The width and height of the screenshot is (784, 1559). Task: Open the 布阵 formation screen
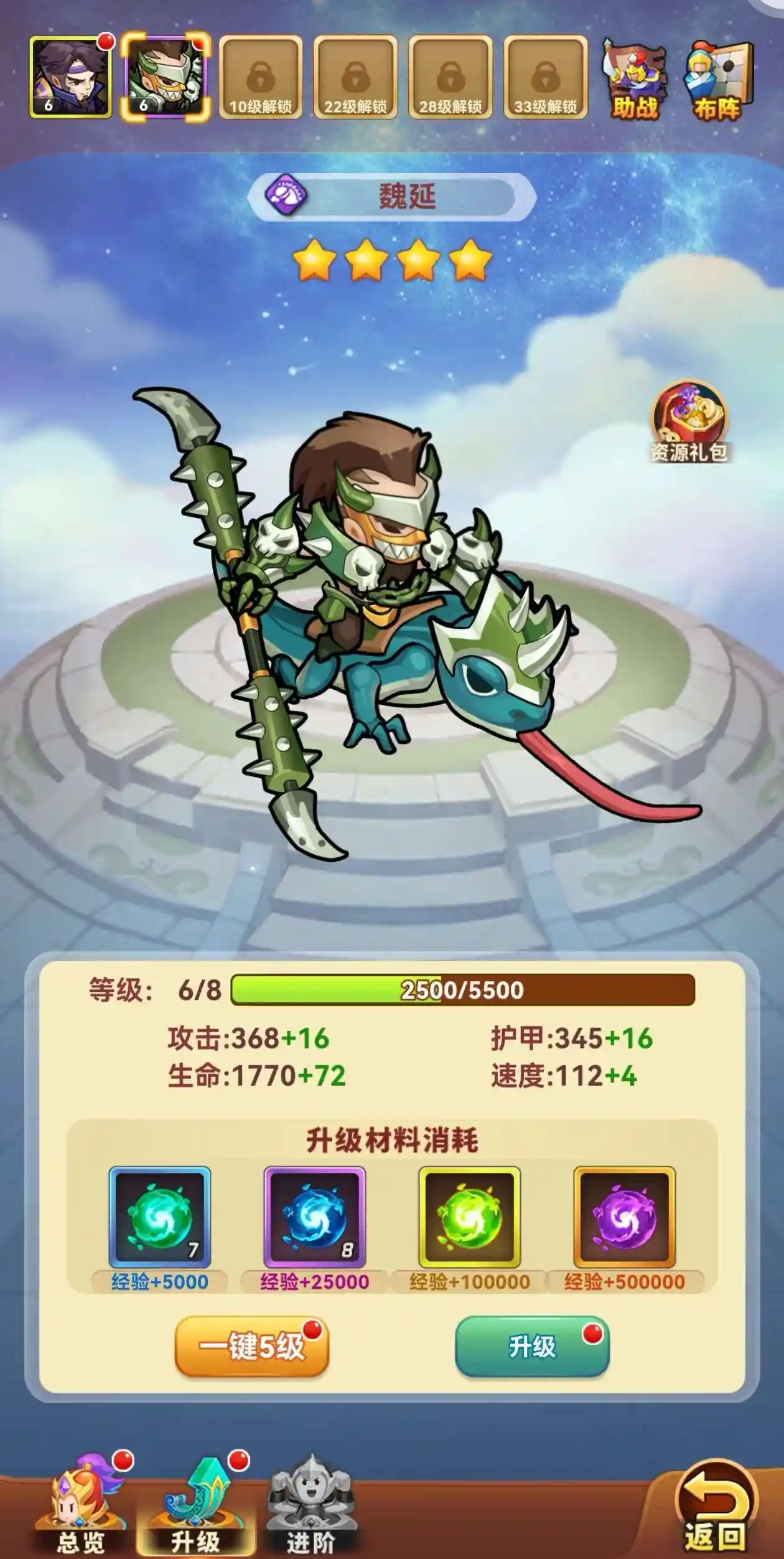[x=717, y=81]
